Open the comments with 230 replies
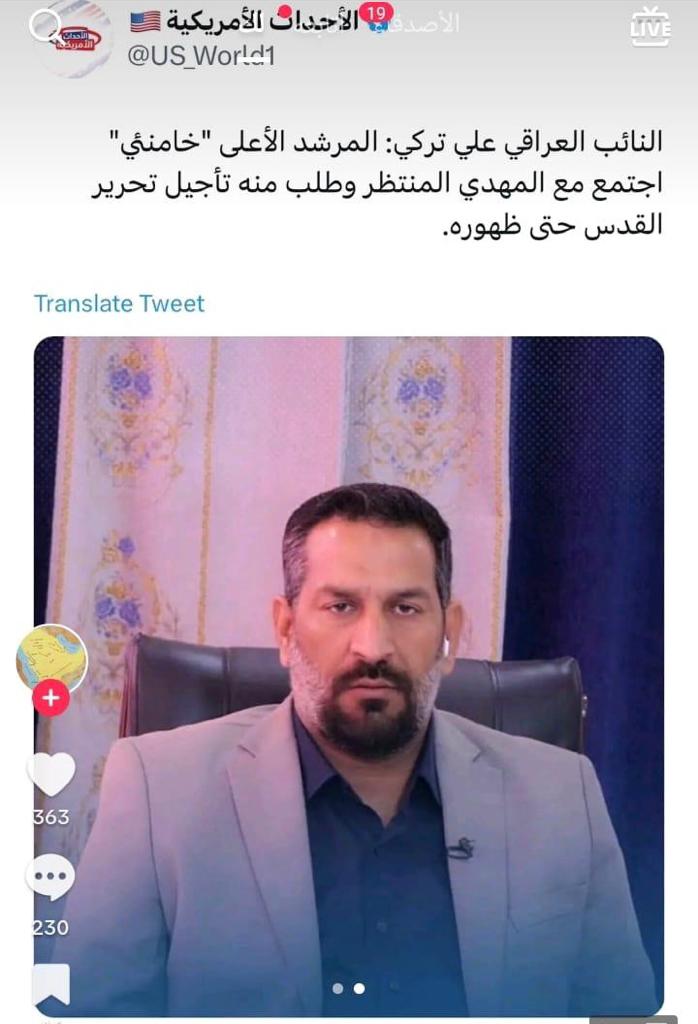The height and width of the screenshot is (1024, 698). [x=50, y=880]
